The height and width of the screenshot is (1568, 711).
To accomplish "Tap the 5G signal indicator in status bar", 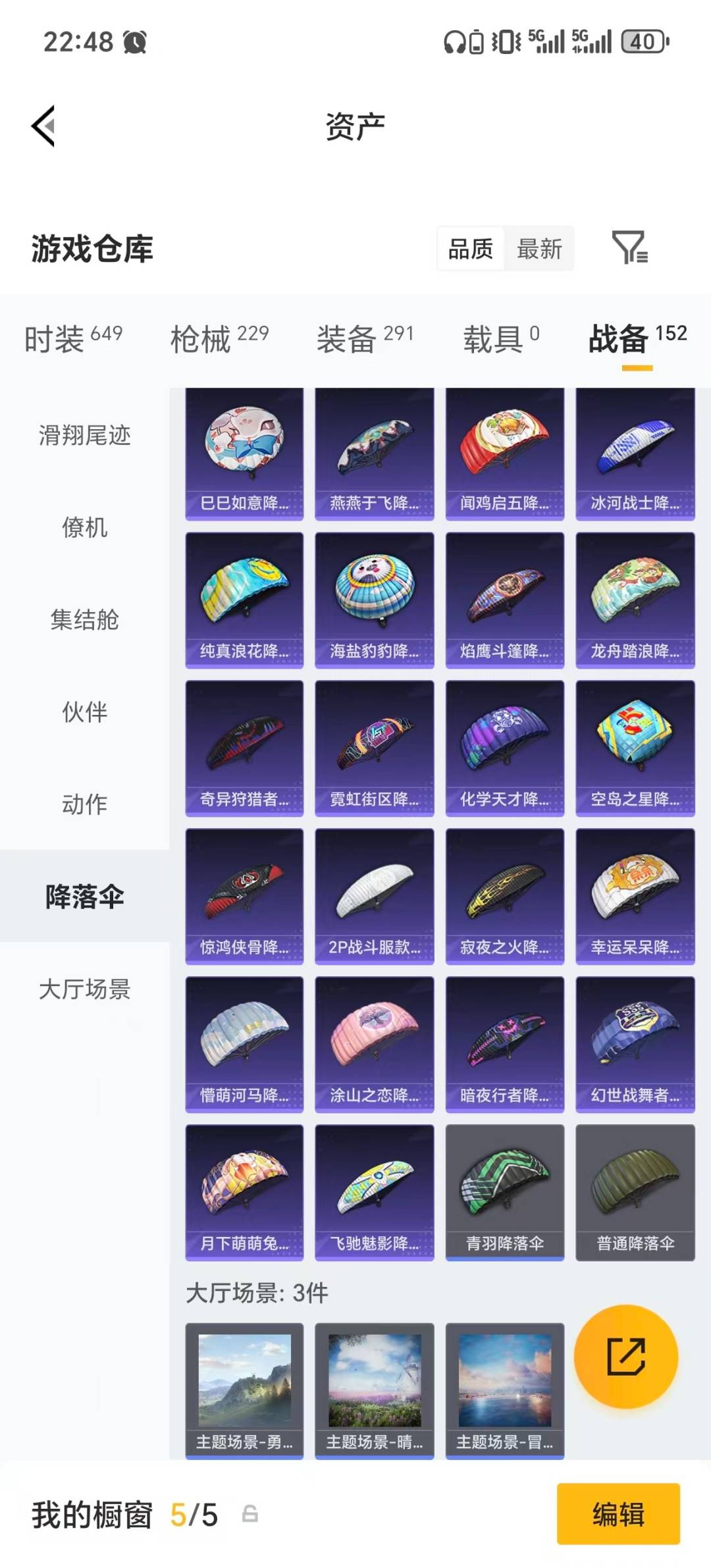I will tap(546, 41).
